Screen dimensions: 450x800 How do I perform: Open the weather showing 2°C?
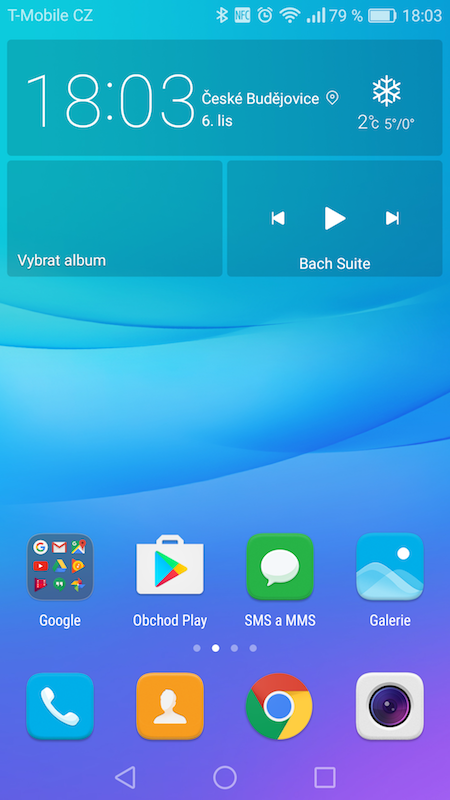click(386, 104)
